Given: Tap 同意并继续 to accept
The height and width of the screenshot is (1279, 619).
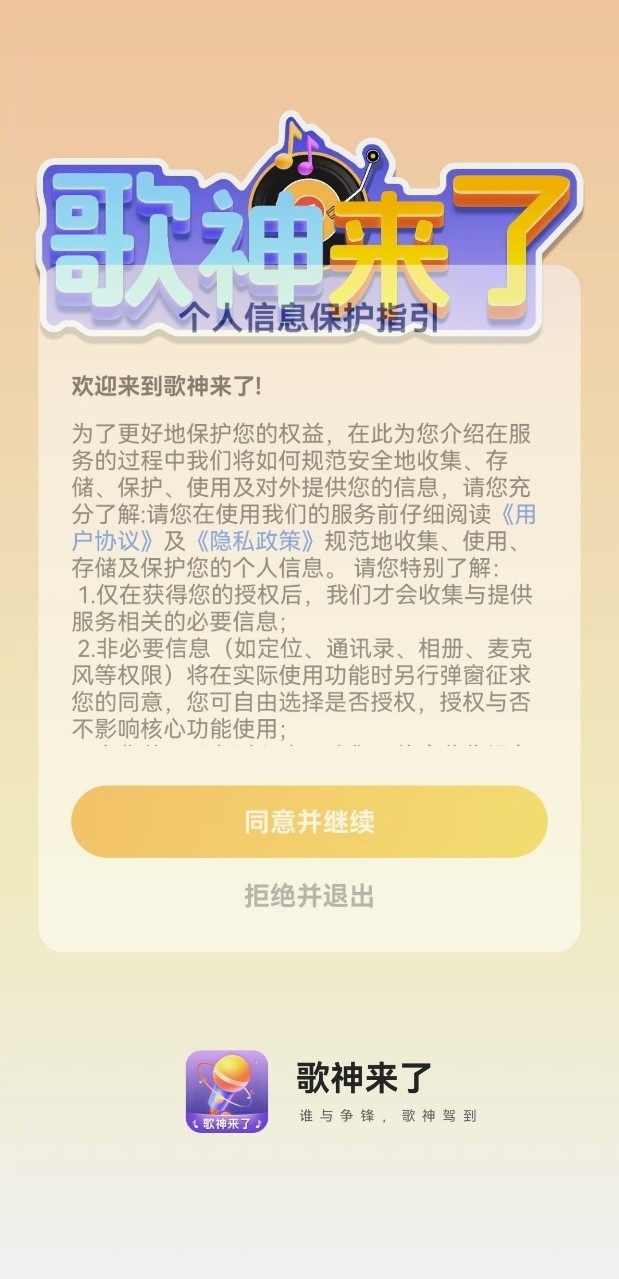Looking at the screenshot, I should coord(309,822).
